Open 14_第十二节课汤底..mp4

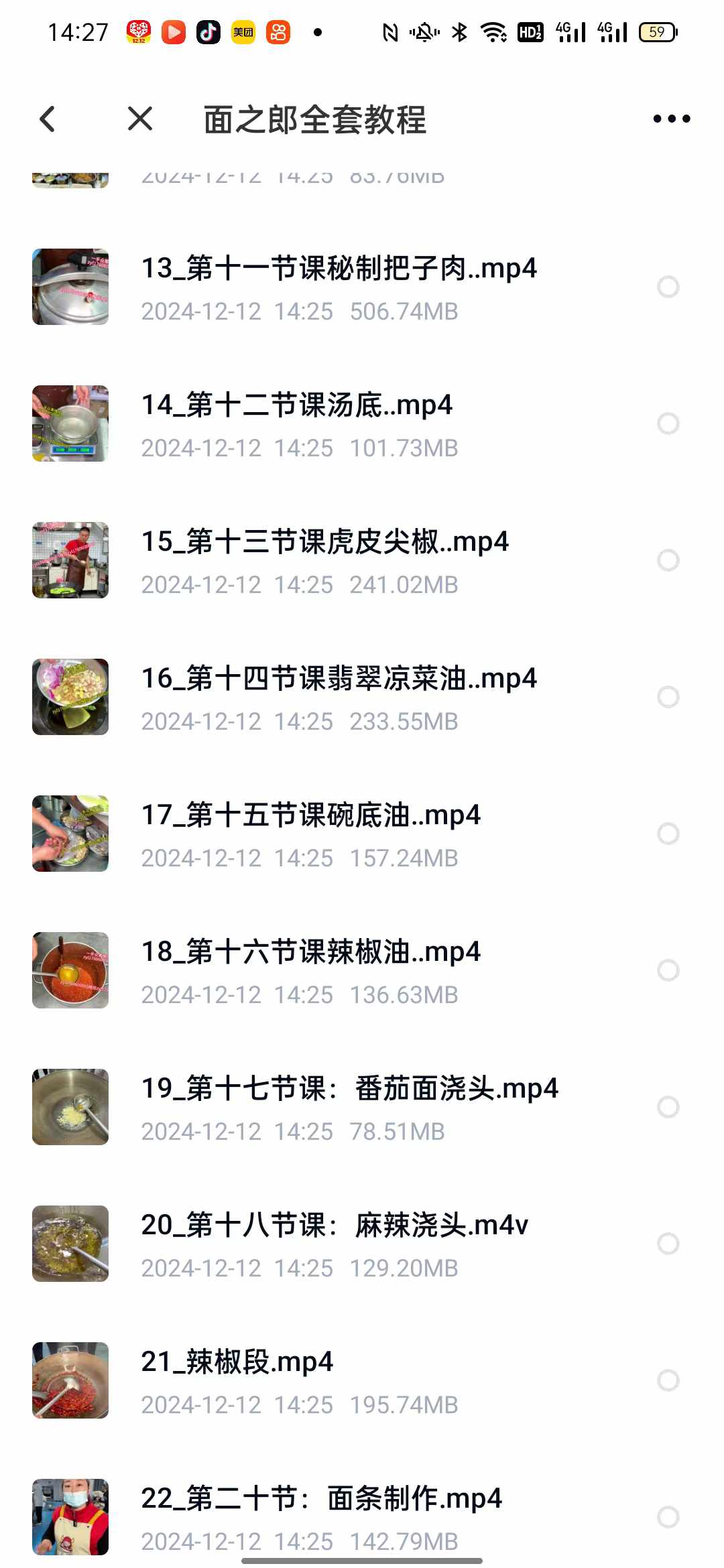pos(297,405)
